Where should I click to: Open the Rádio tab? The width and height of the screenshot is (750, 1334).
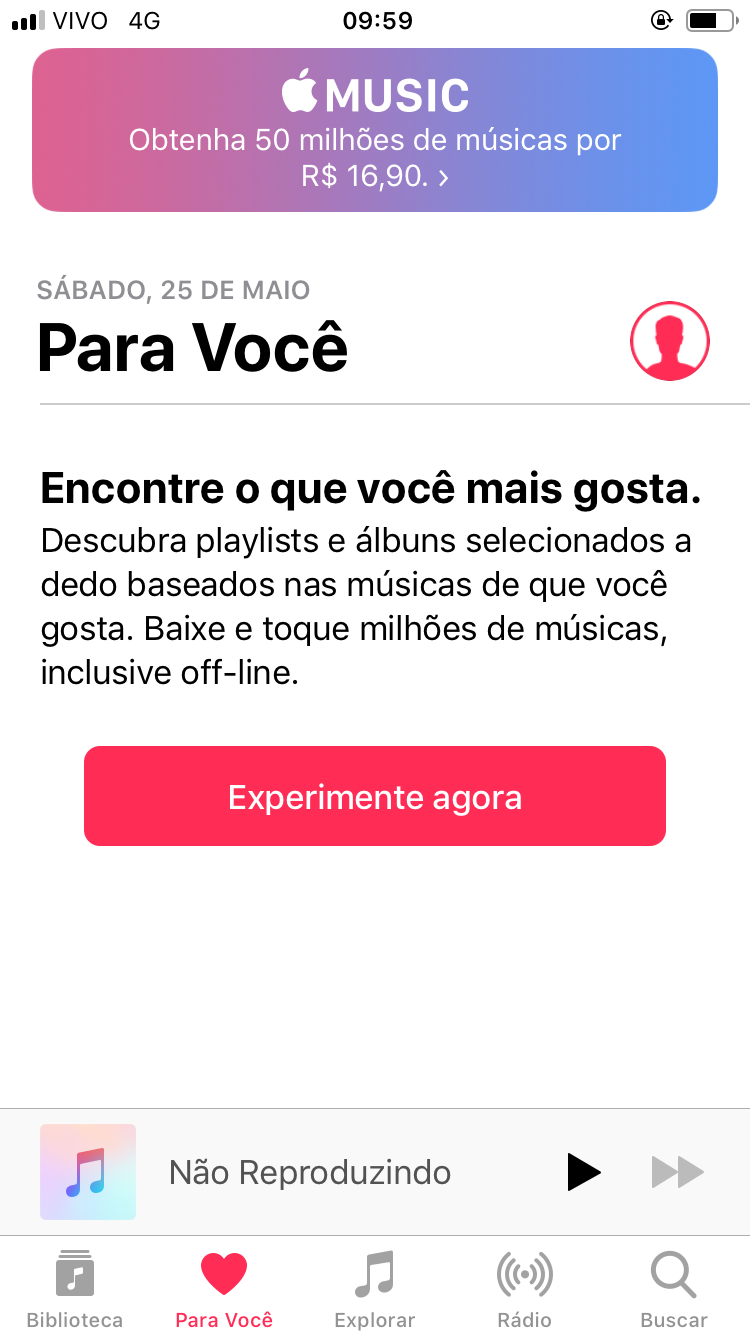click(x=525, y=1288)
